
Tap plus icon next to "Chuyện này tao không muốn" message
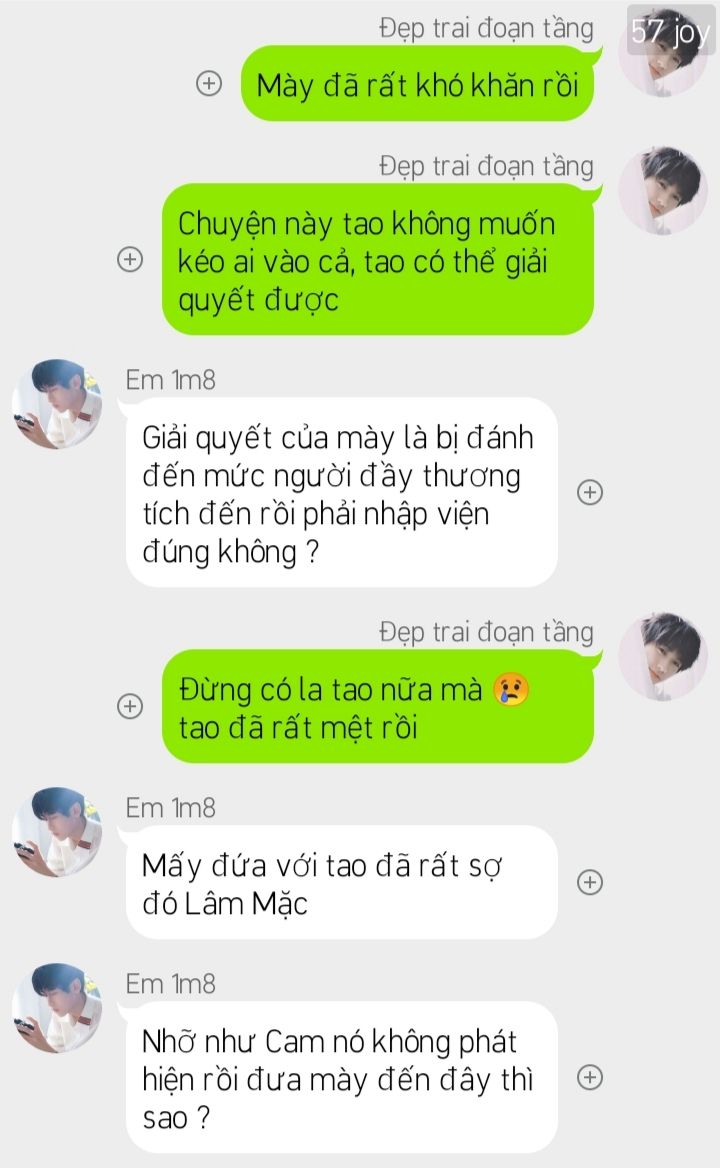click(x=129, y=259)
